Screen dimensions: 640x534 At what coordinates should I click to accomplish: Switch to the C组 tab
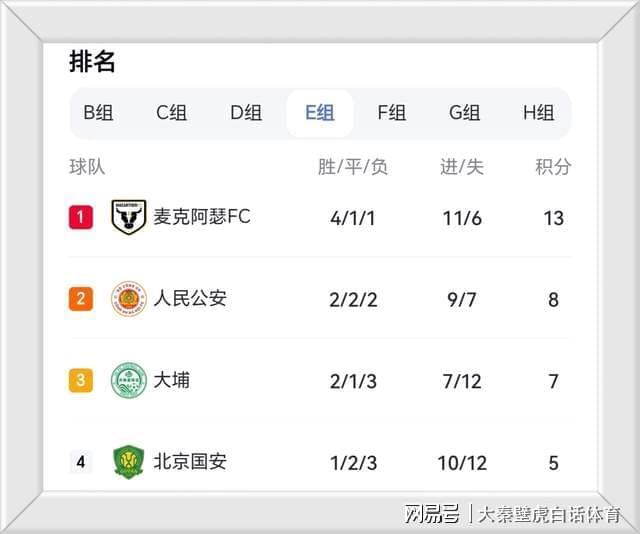(x=171, y=113)
